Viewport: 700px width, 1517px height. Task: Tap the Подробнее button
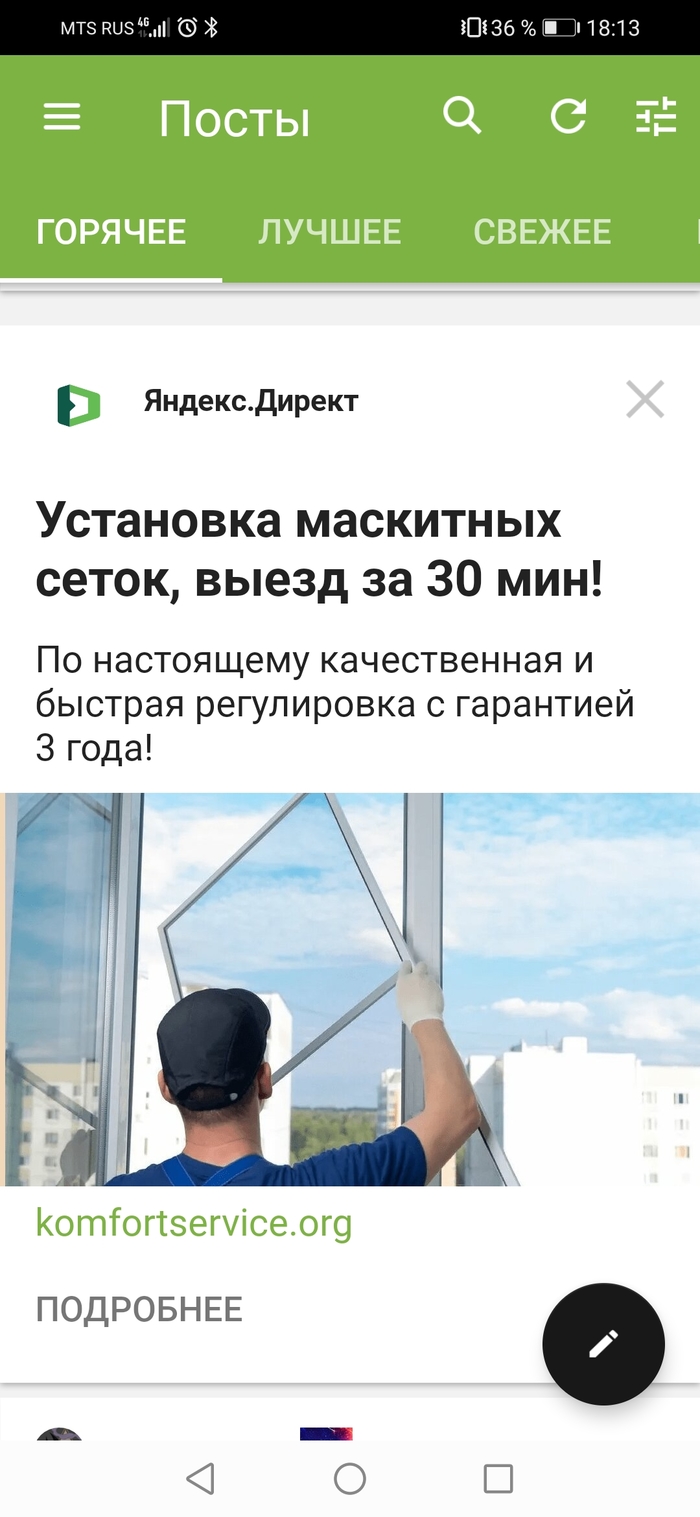point(139,1309)
